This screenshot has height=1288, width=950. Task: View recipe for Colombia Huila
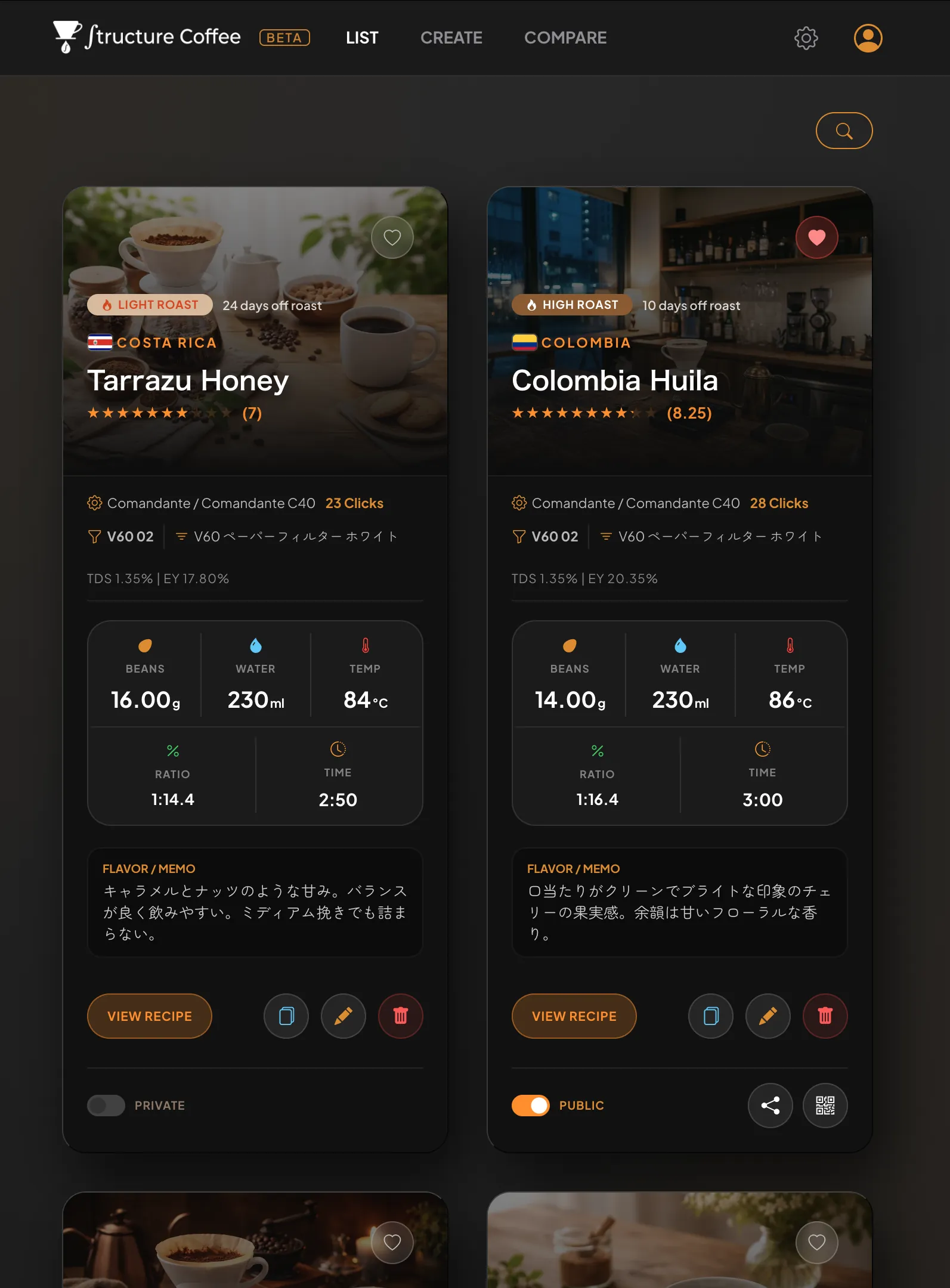(574, 1016)
